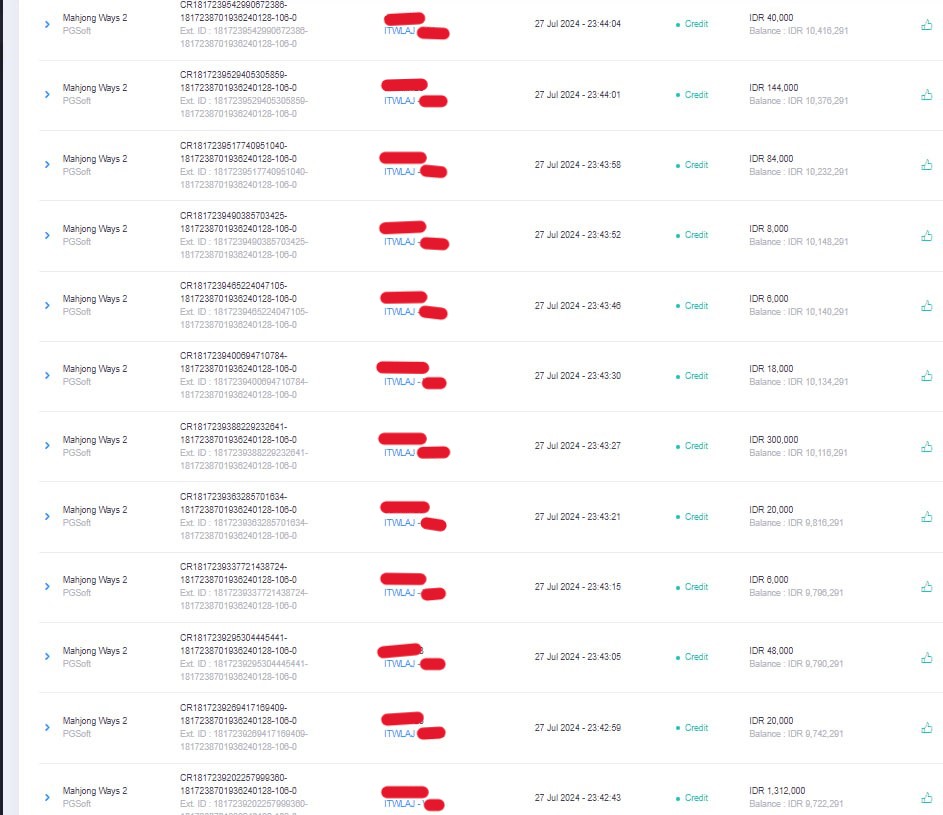Tap thumbs-up icon for 23:43:15 transaction

click(926, 587)
